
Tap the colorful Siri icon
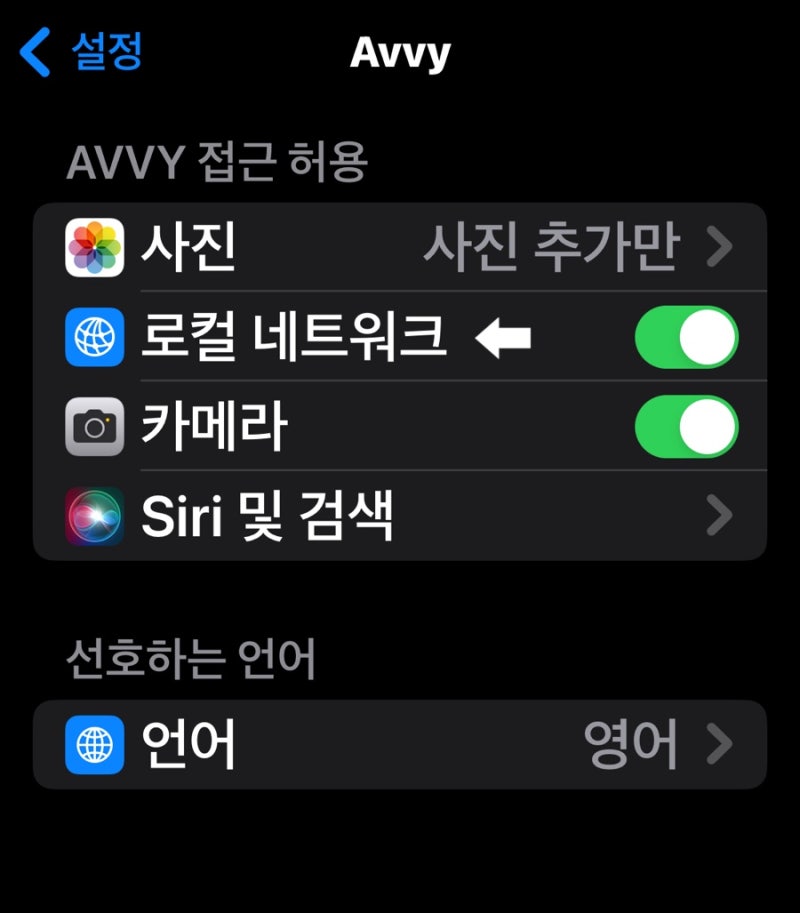coord(94,516)
